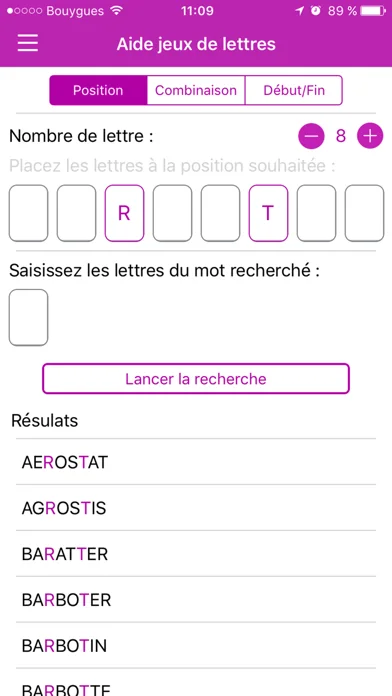Switch to the Combinaison tab
The height and width of the screenshot is (696, 392).
click(196, 91)
